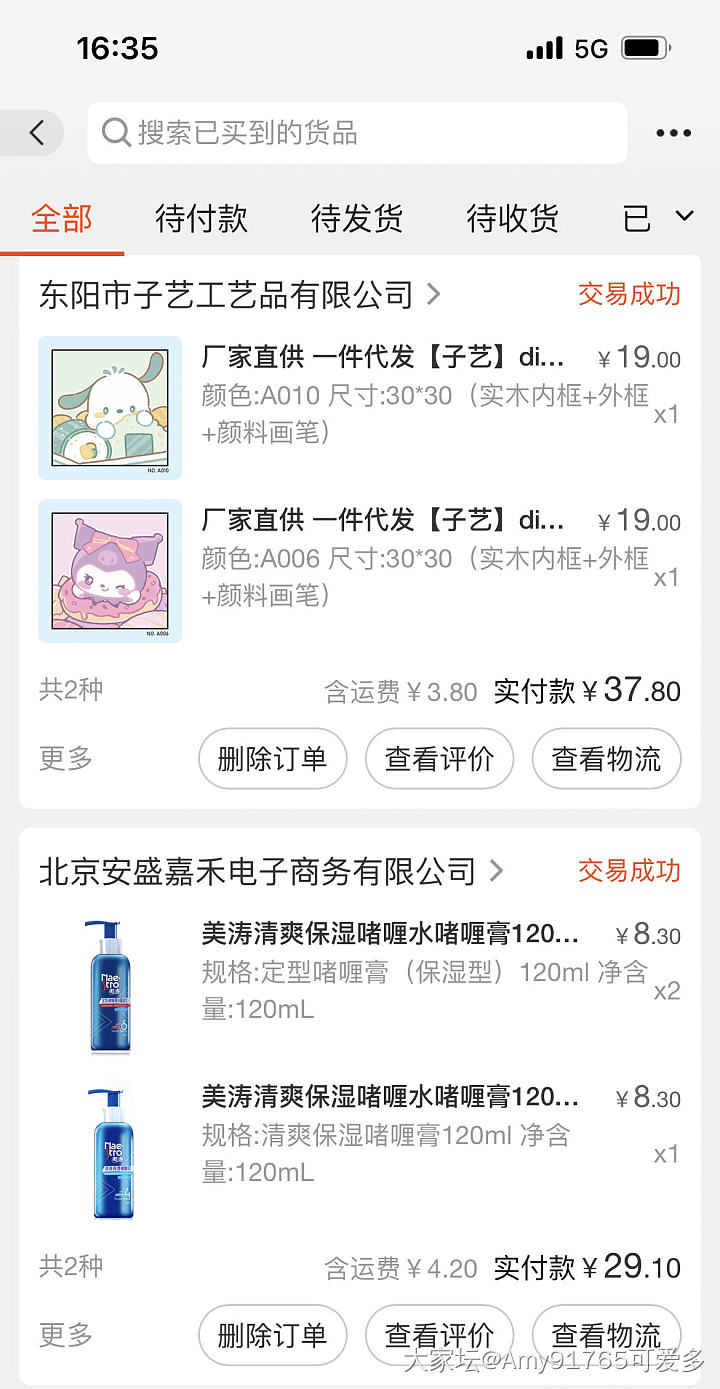Screen dimensions: 720x1389
Task: Go back using the arrow icon
Action: coord(37,133)
